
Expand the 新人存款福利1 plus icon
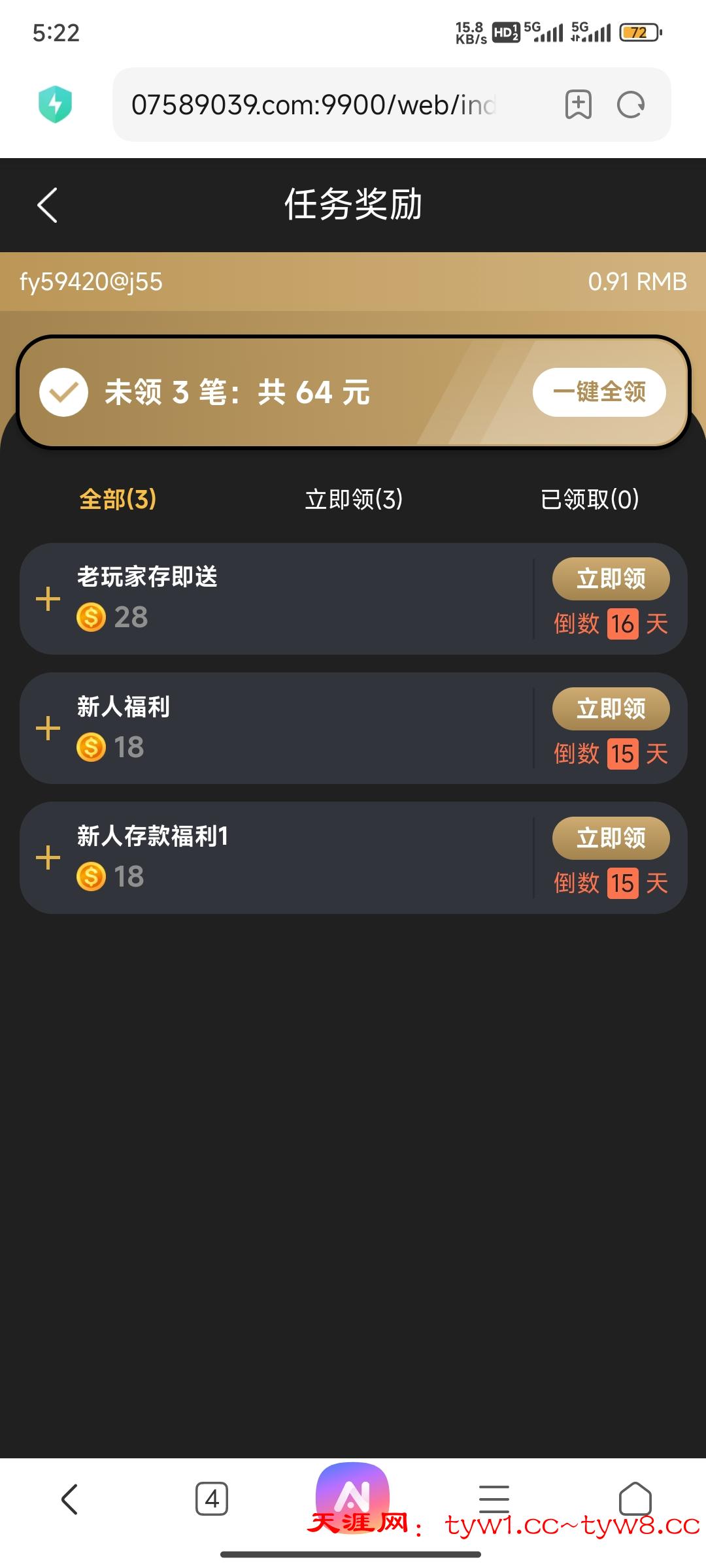pyautogui.click(x=48, y=857)
